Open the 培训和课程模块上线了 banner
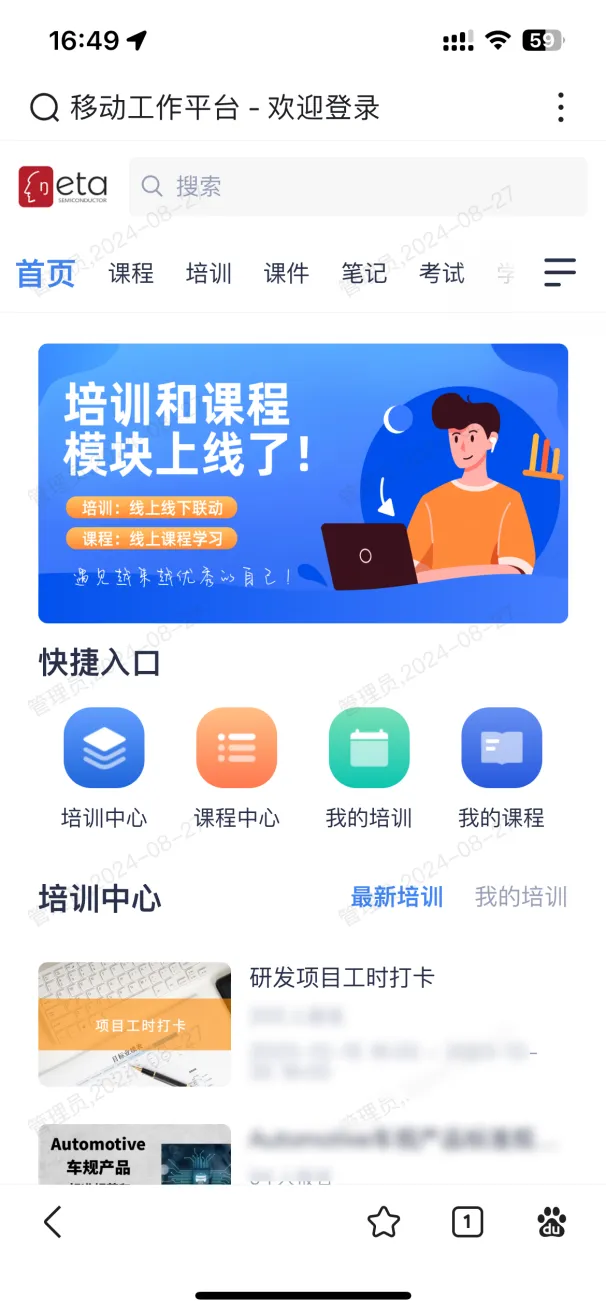This screenshot has height=1312, width=606. 303,483
